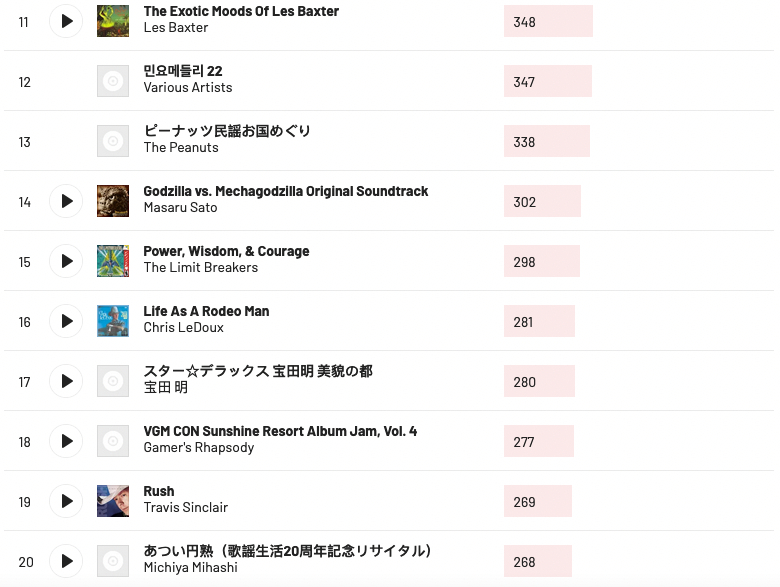Open the Chris LeDoux artist link
Image resolution: width=780 pixels, height=587 pixels.
[183, 328]
